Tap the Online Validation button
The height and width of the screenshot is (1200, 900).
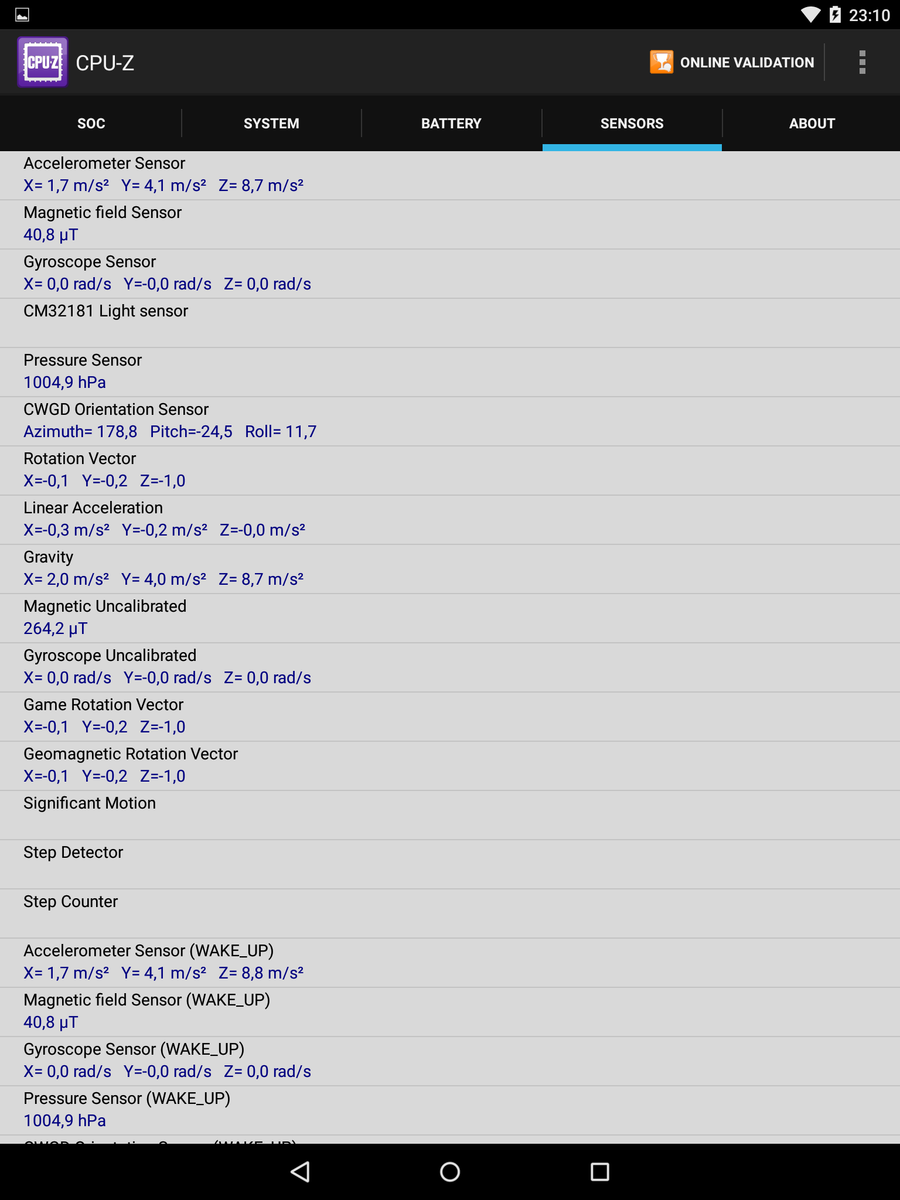[x=732, y=62]
